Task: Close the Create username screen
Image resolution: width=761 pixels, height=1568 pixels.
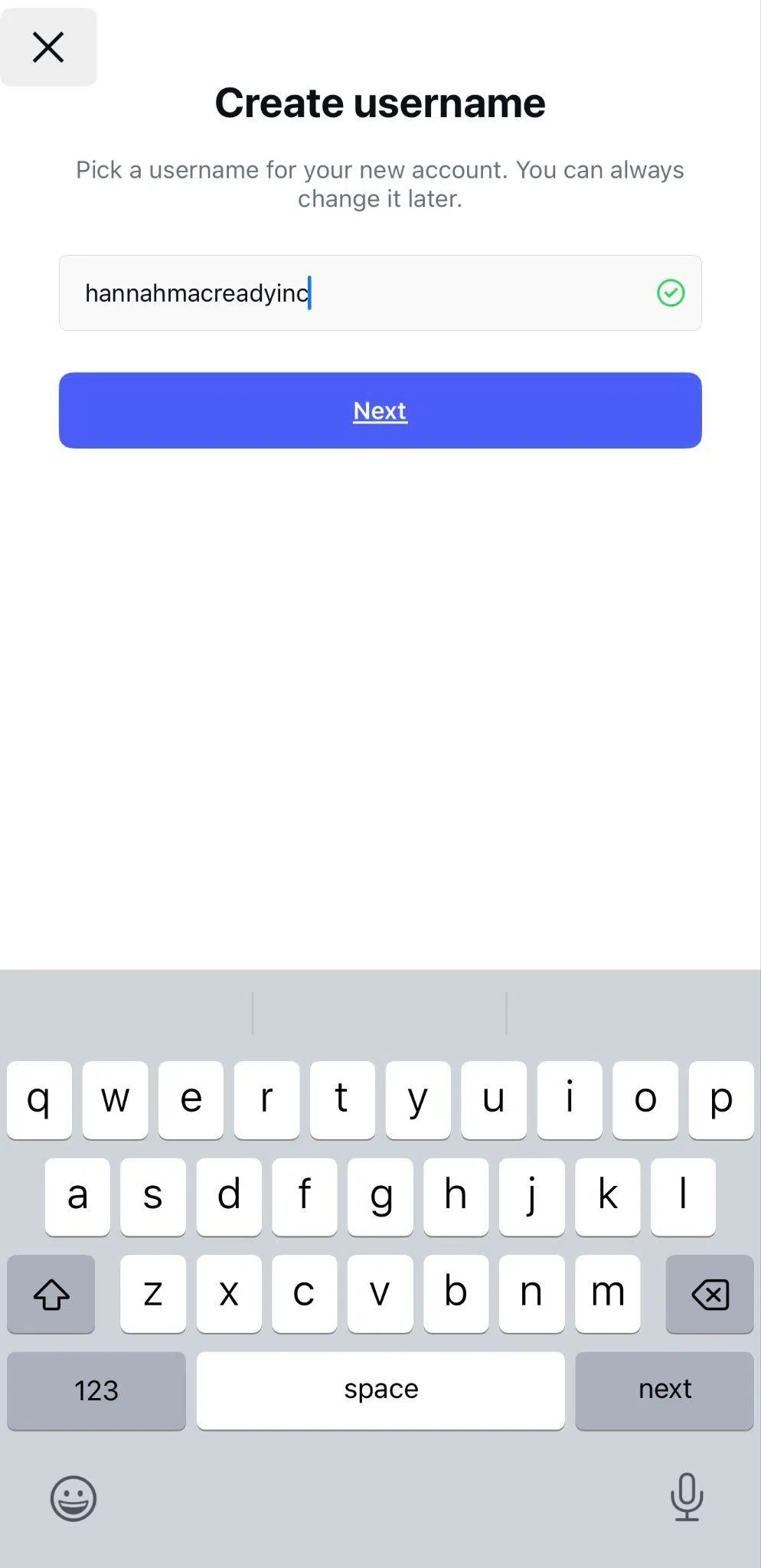Action: click(x=48, y=47)
